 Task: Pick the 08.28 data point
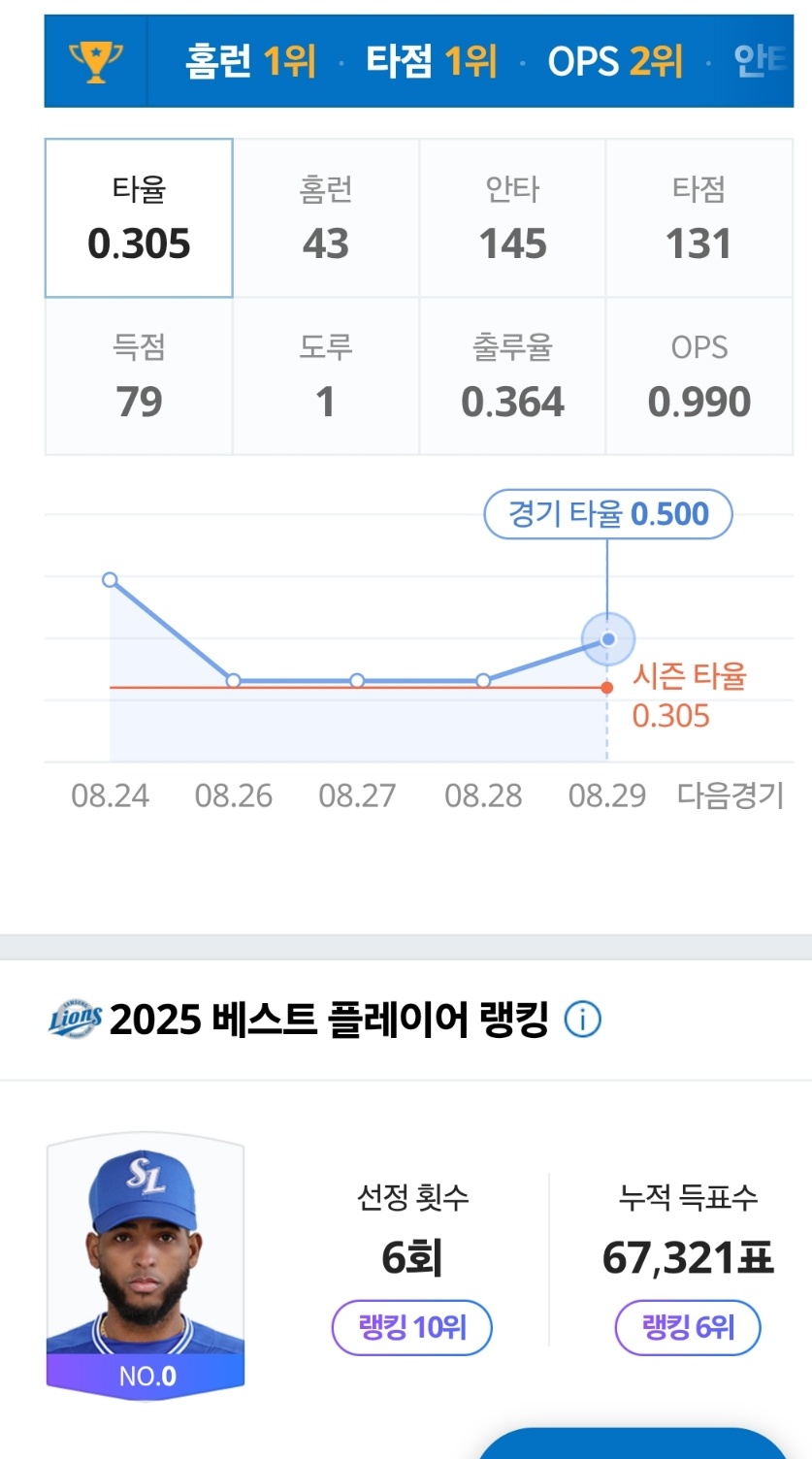[483, 681]
